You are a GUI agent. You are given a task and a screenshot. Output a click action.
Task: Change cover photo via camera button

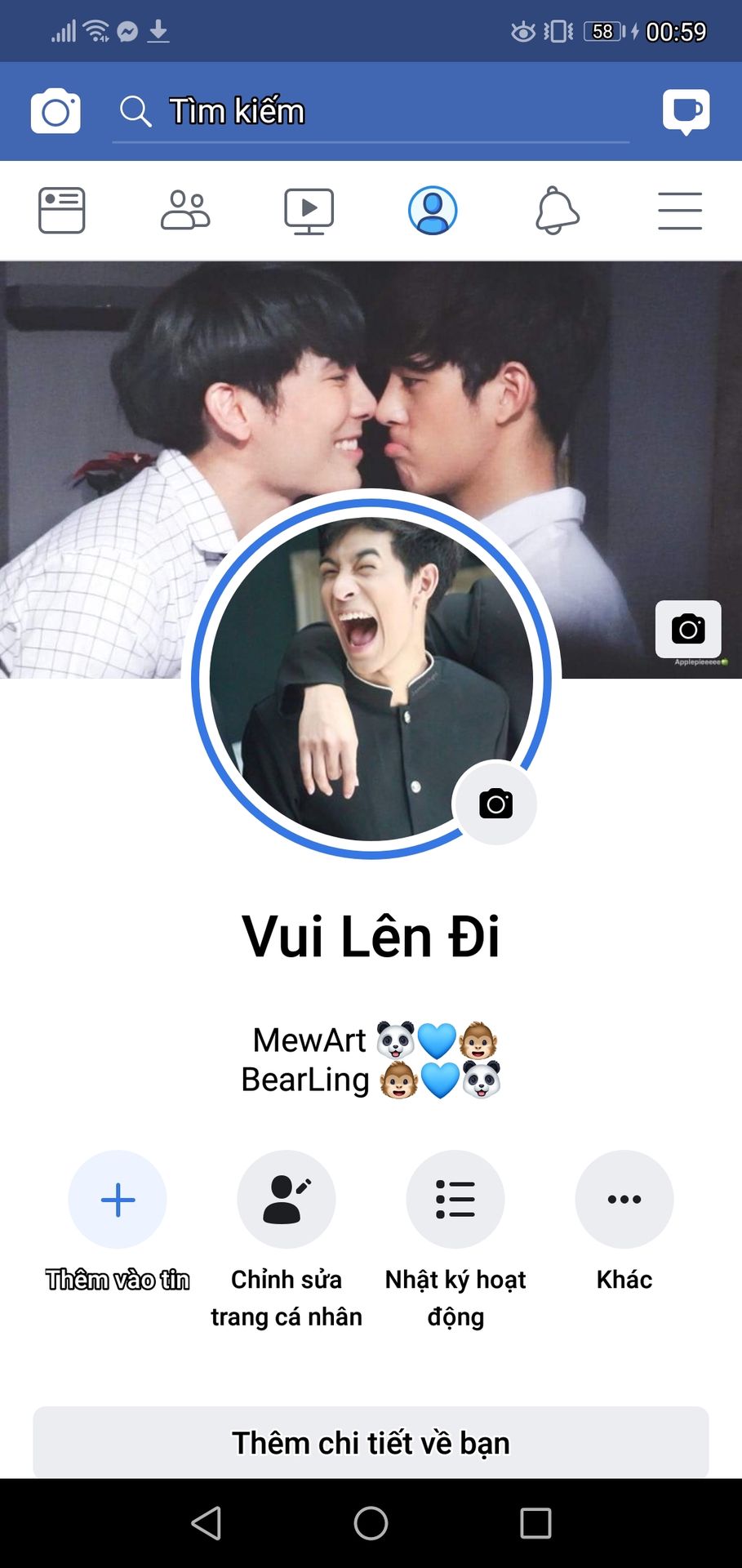[x=688, y=629]
